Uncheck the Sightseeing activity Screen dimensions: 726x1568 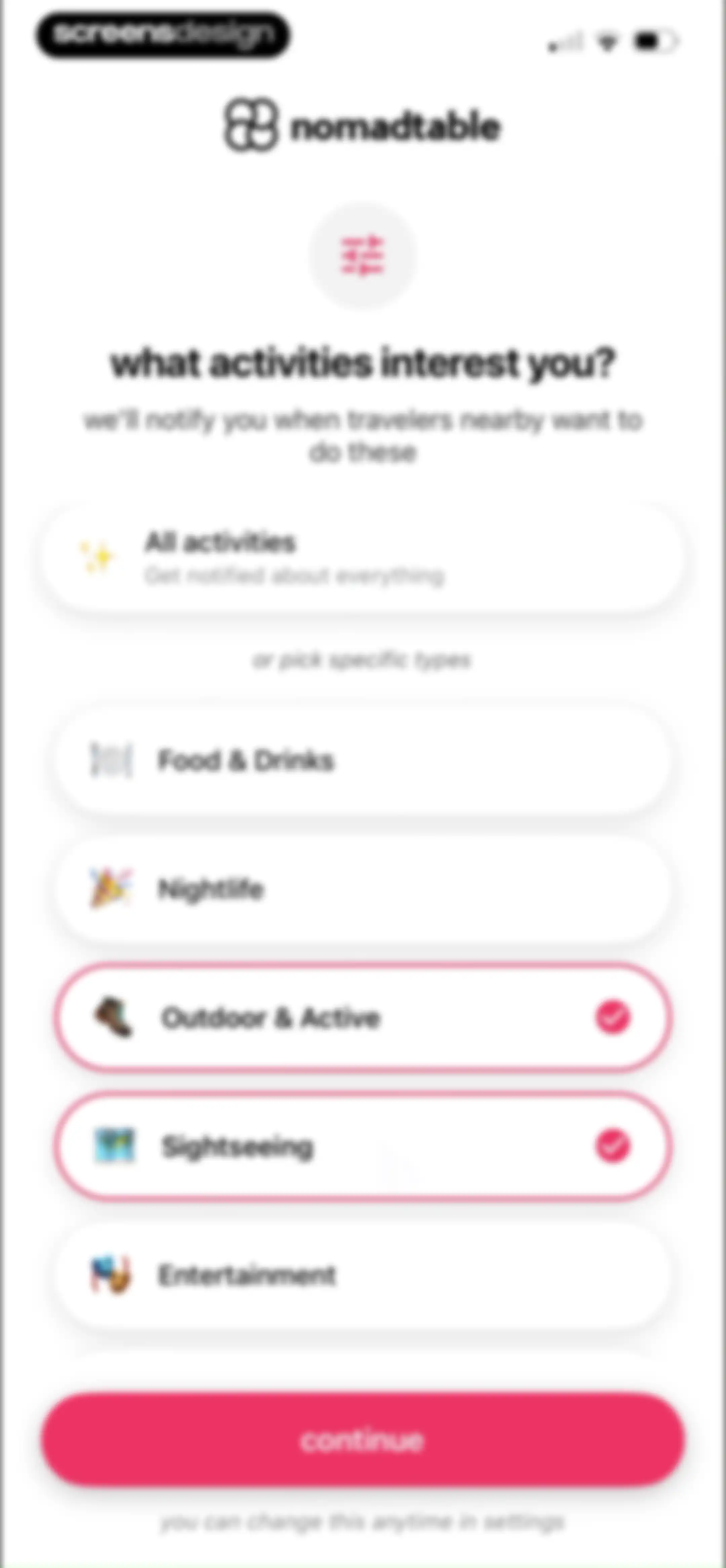click(x=363, y=1146)
